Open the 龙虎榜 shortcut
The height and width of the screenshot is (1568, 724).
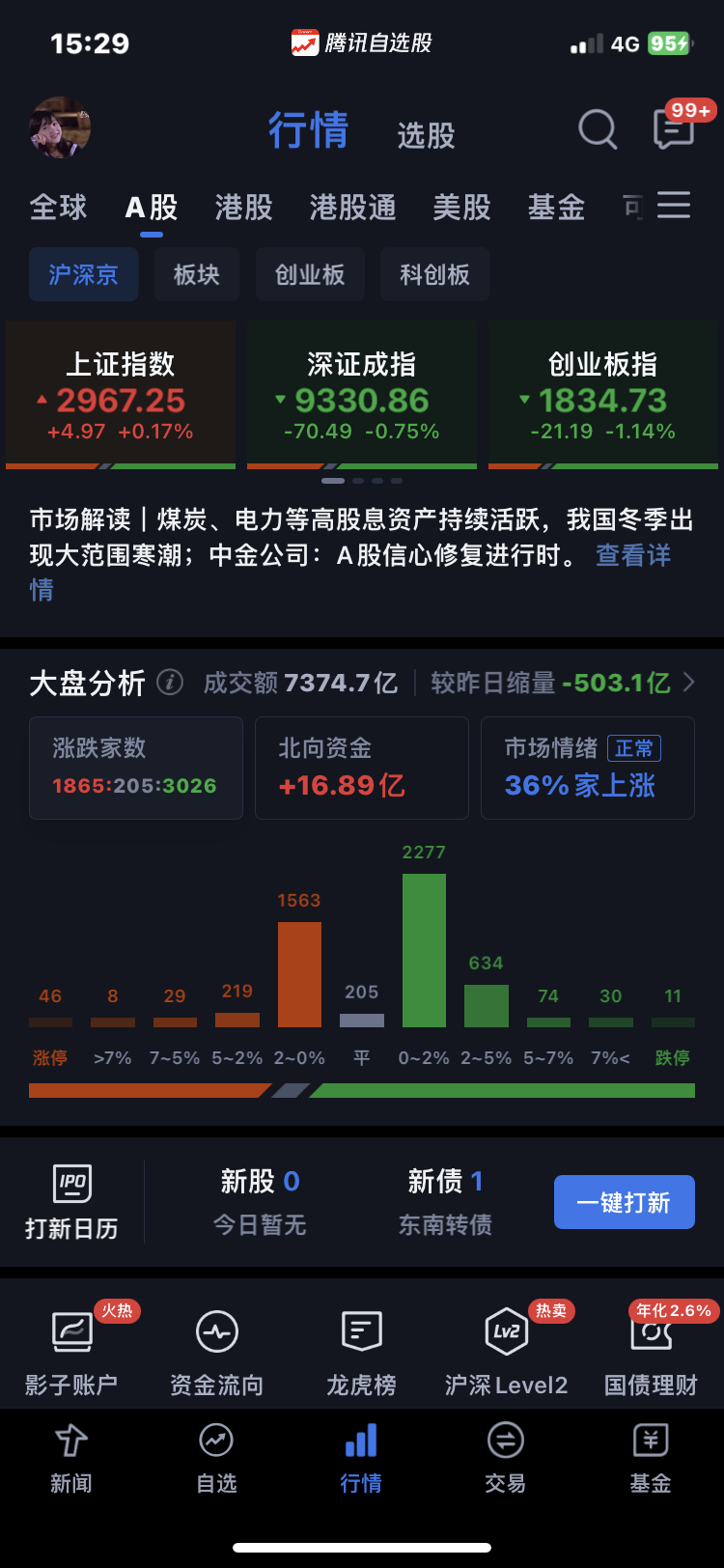(x=362, y=1354)
